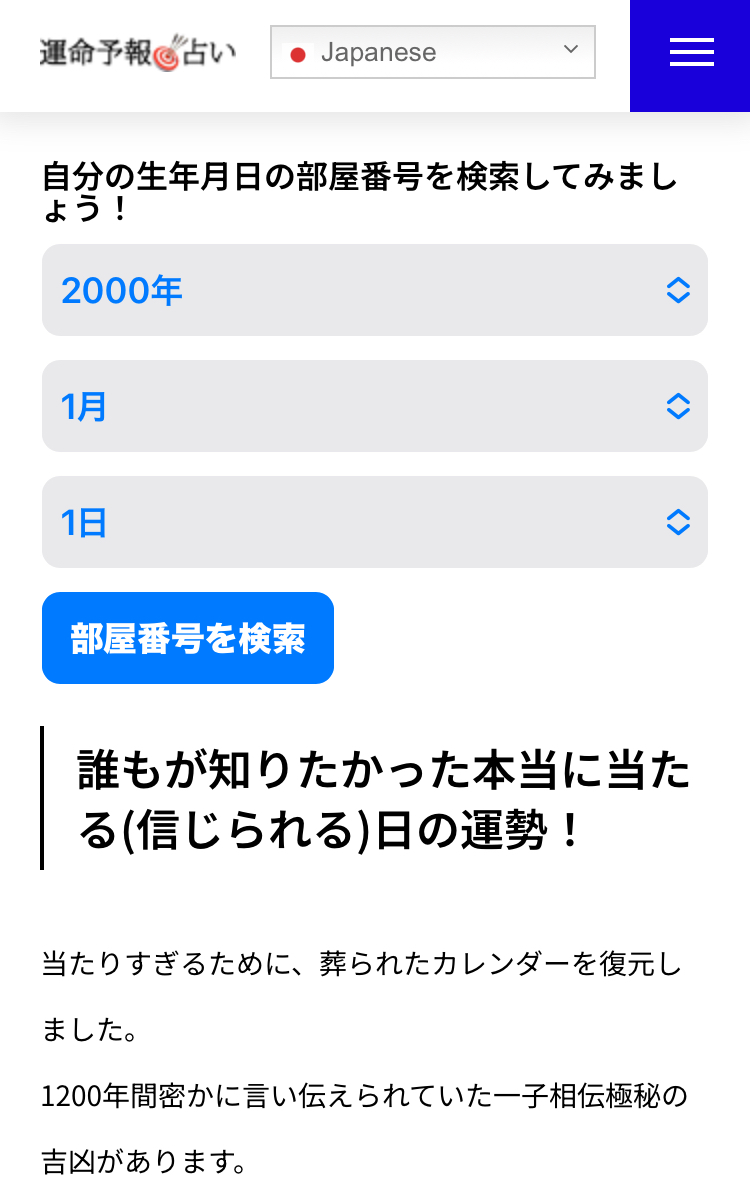This screenshot has width=750, height=1191.
Task: Open the 2000年 year picker
Action: tap(374, 290)
